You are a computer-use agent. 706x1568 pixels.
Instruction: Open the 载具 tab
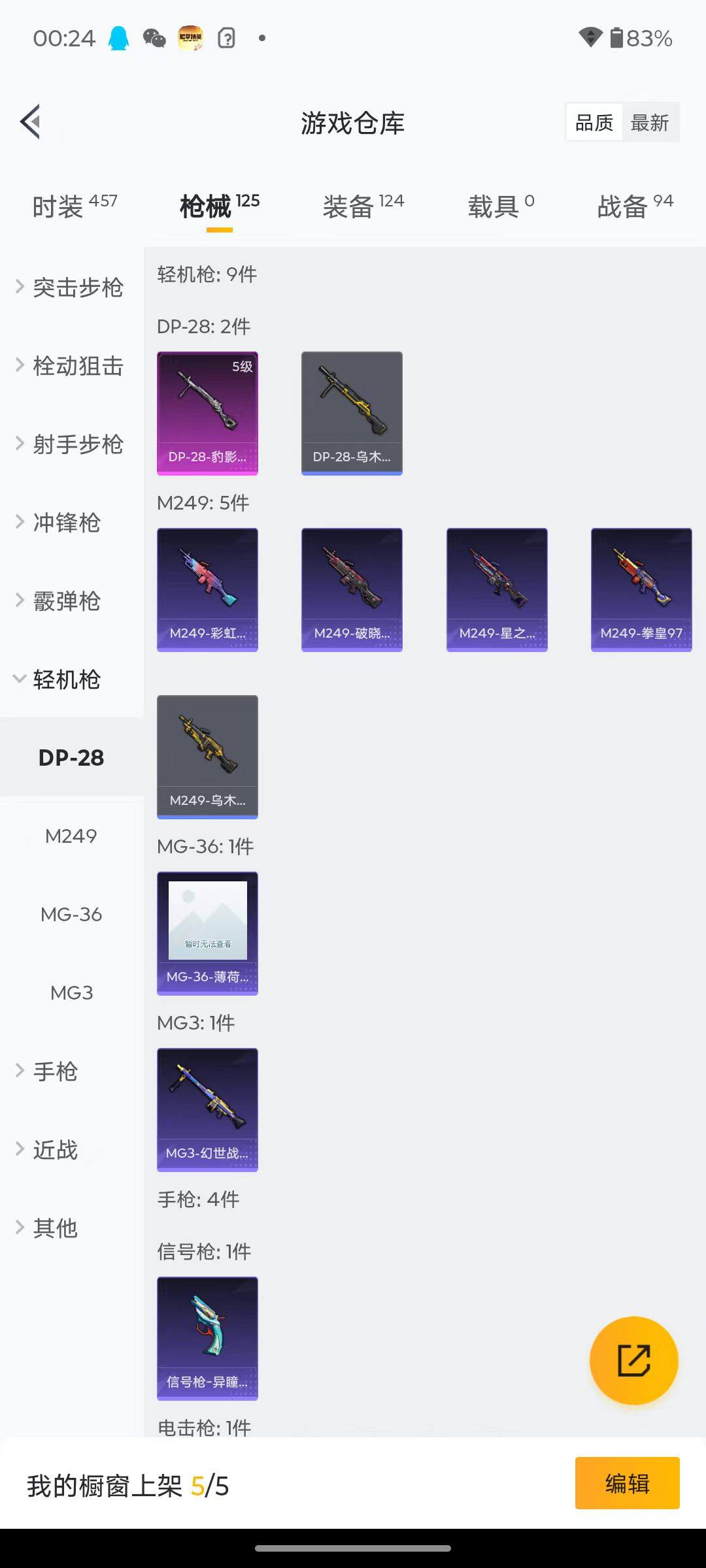click(x=501, y=206)
